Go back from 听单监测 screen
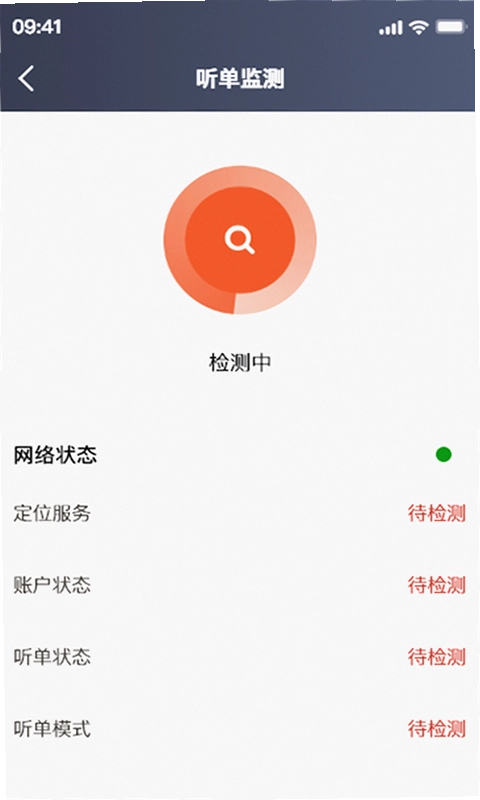 (26, 79)
